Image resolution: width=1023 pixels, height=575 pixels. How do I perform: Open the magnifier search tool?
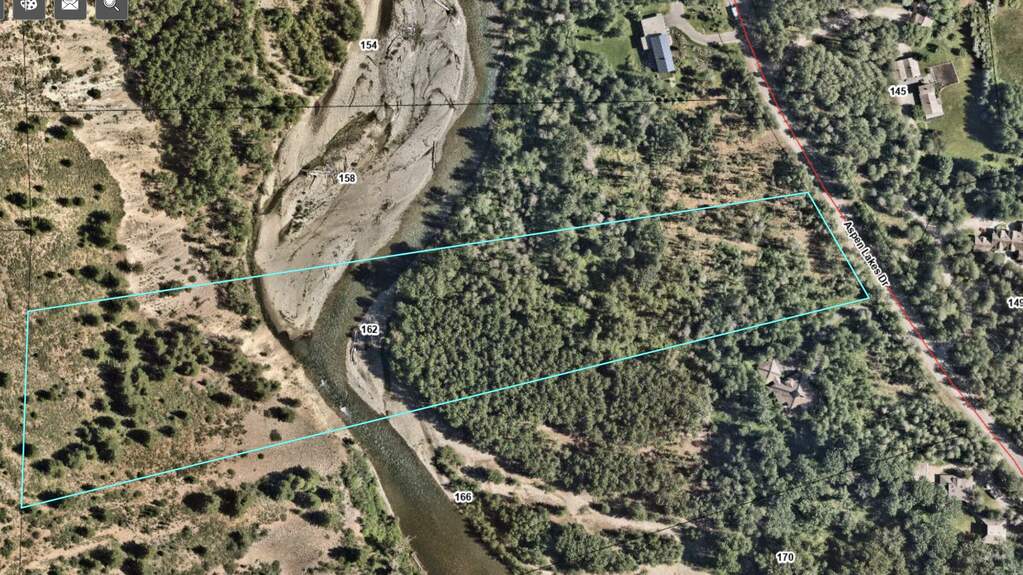pyautogui.click(x=111, y=6)
